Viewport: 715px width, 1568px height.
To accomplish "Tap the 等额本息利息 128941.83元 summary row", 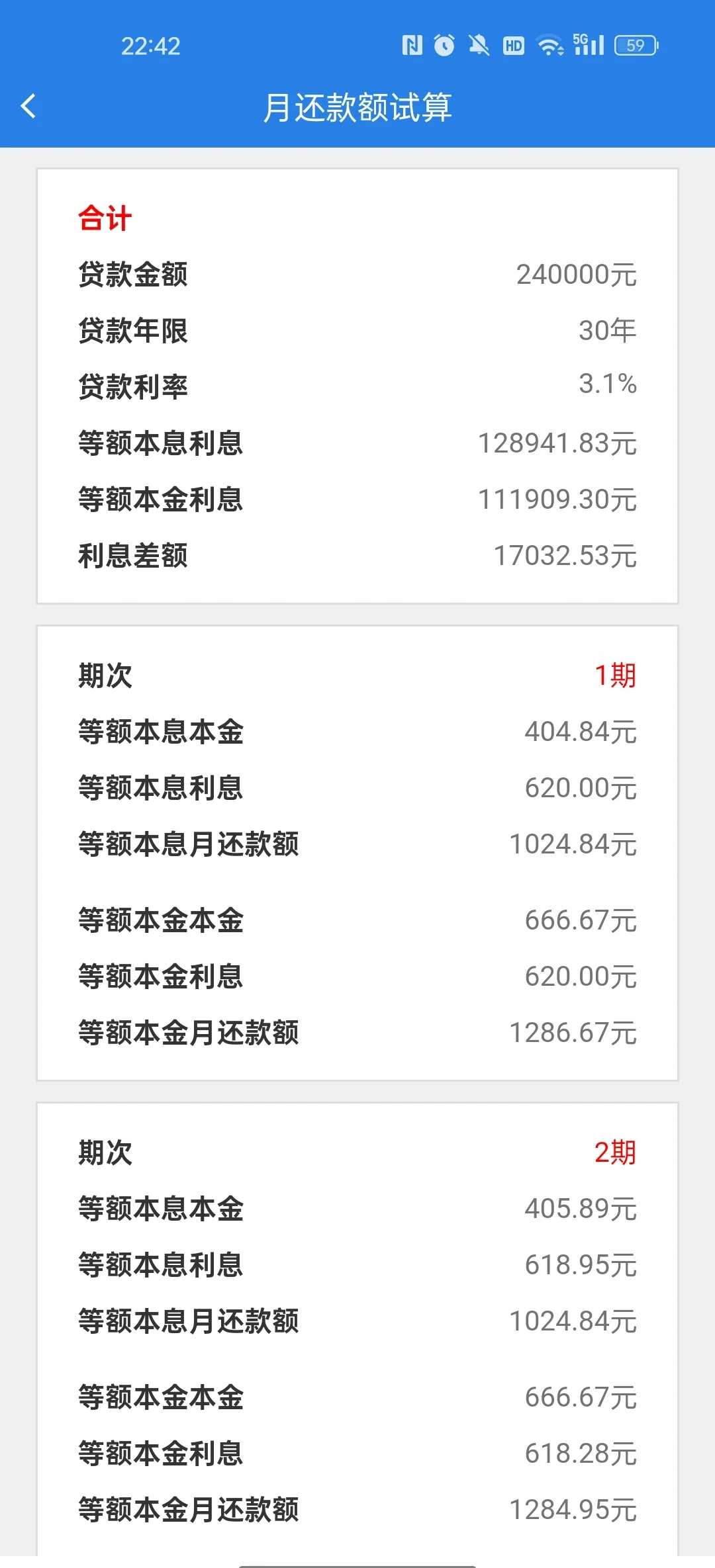I will 358,443.
